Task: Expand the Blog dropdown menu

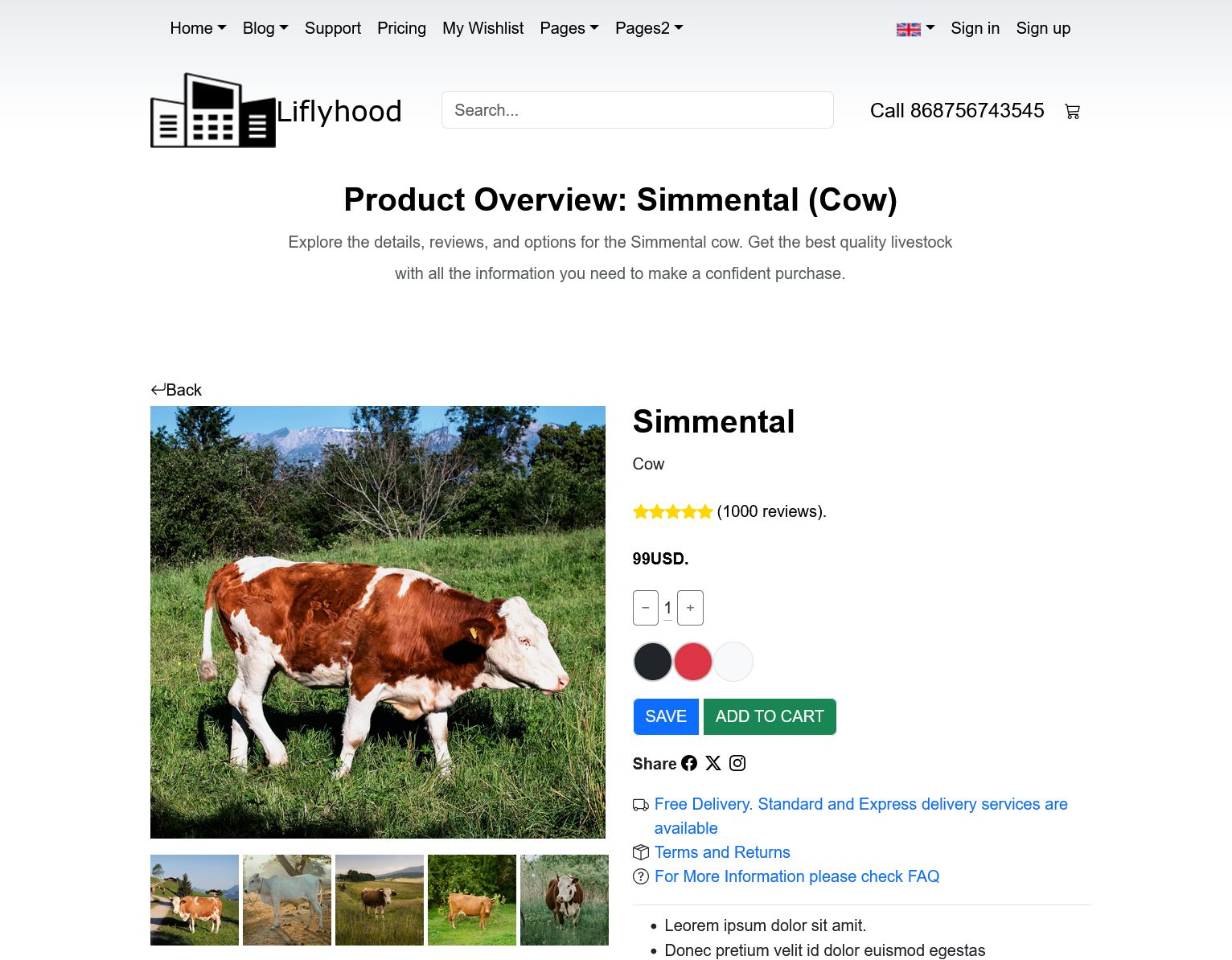Action: 265,28
